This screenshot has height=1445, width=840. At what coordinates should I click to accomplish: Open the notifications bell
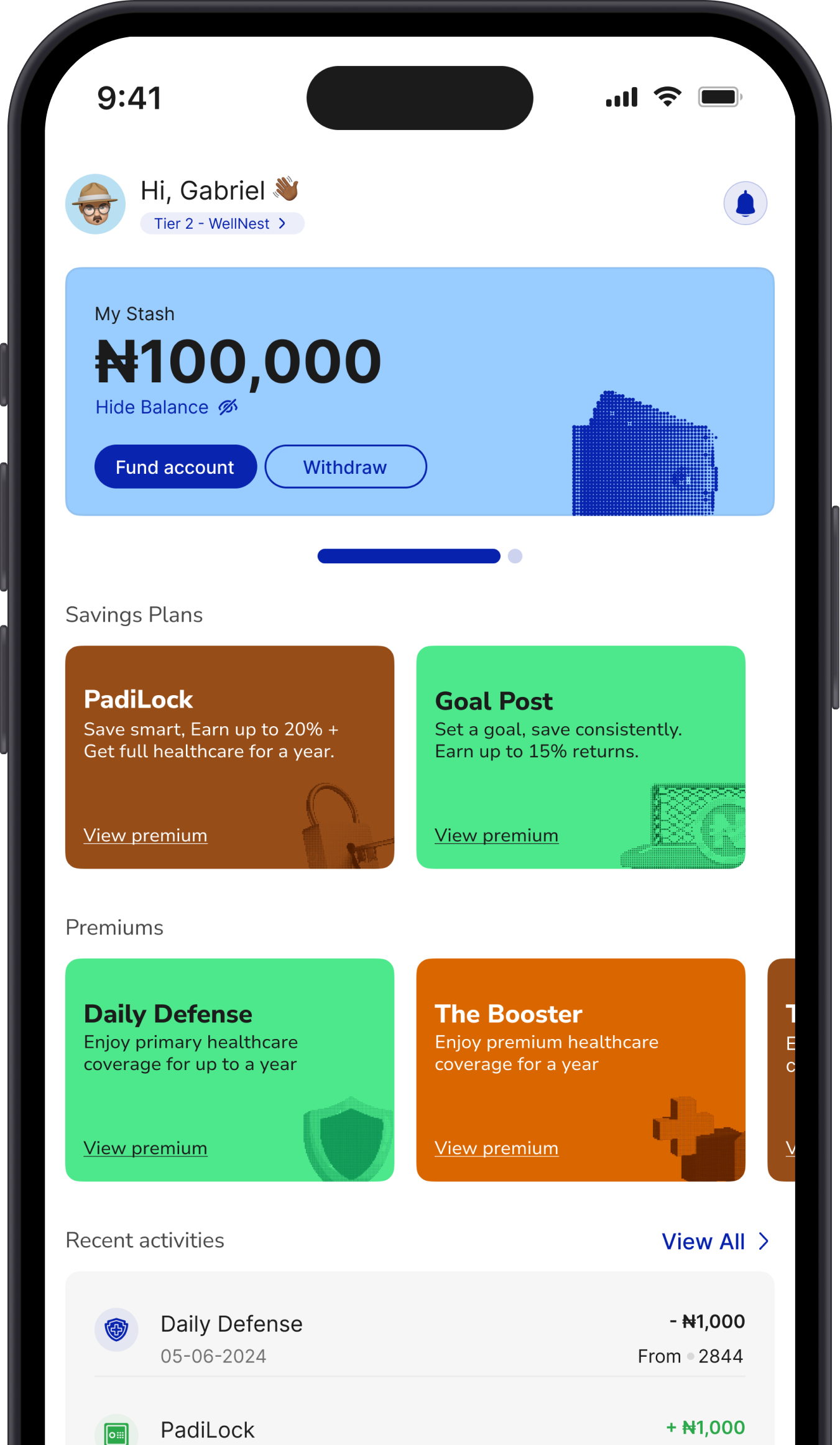coord(745,203)
